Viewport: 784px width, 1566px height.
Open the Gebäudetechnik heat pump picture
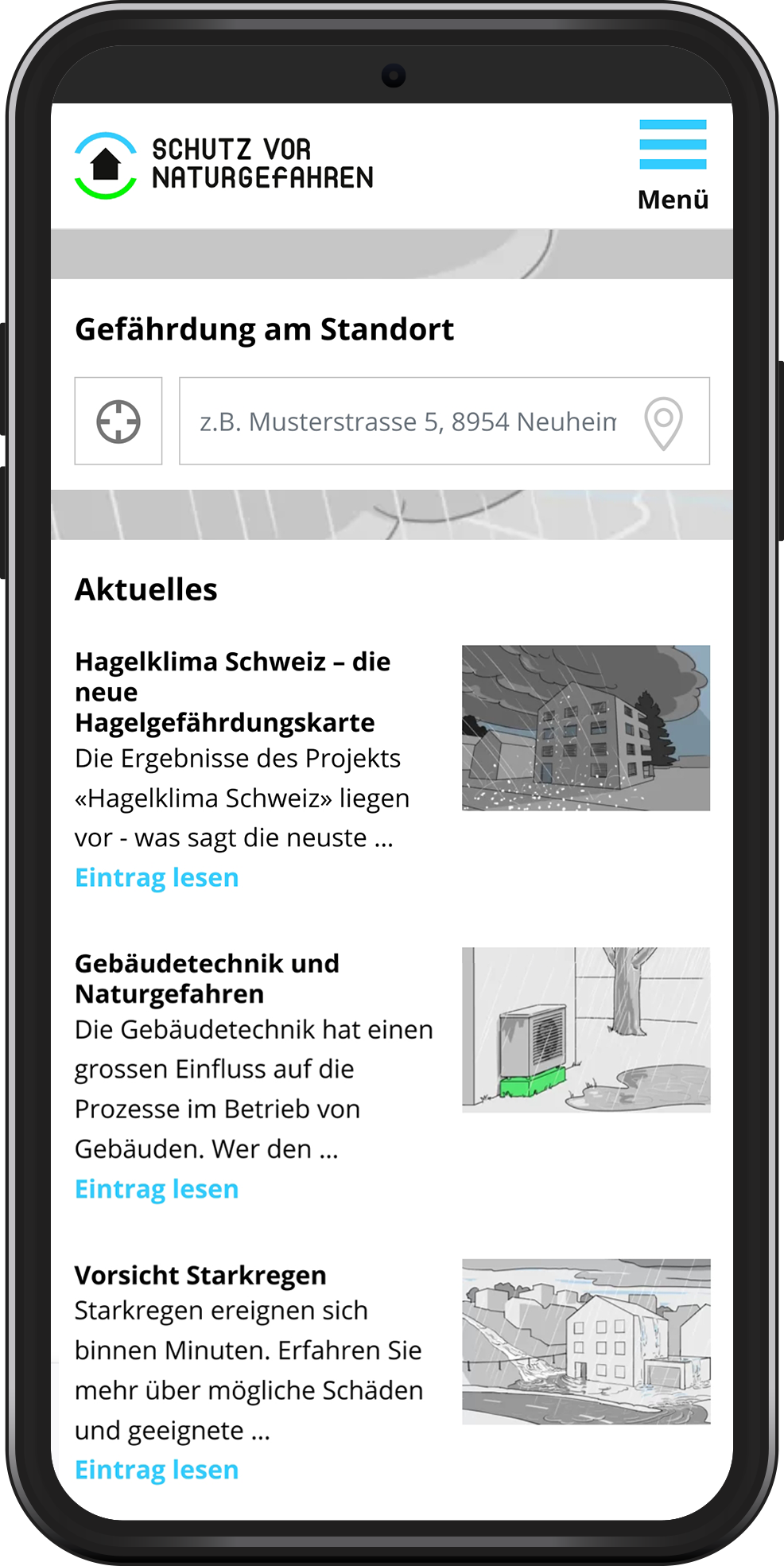pyautogui.click(x=585, y=1029)
